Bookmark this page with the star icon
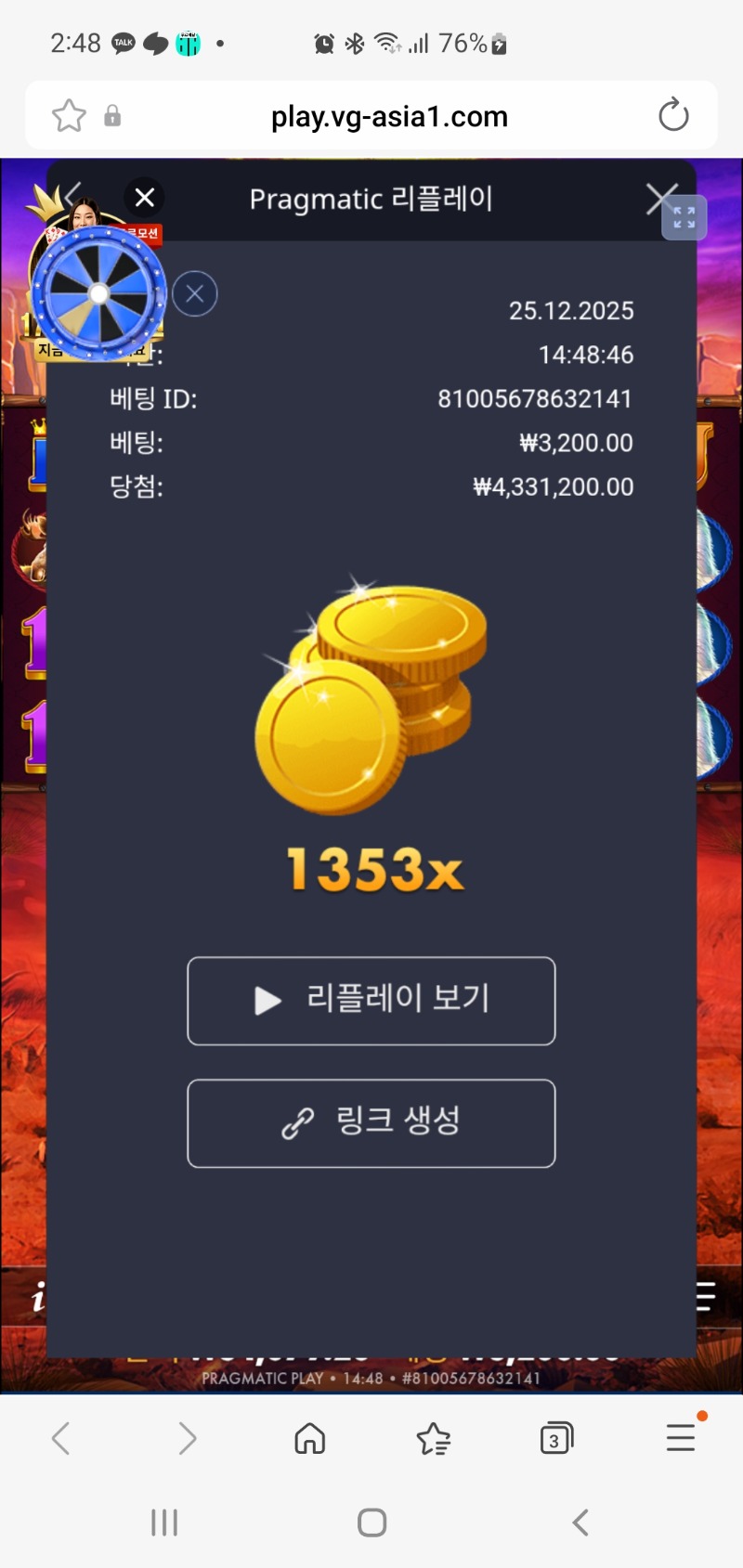 point(69,116)
